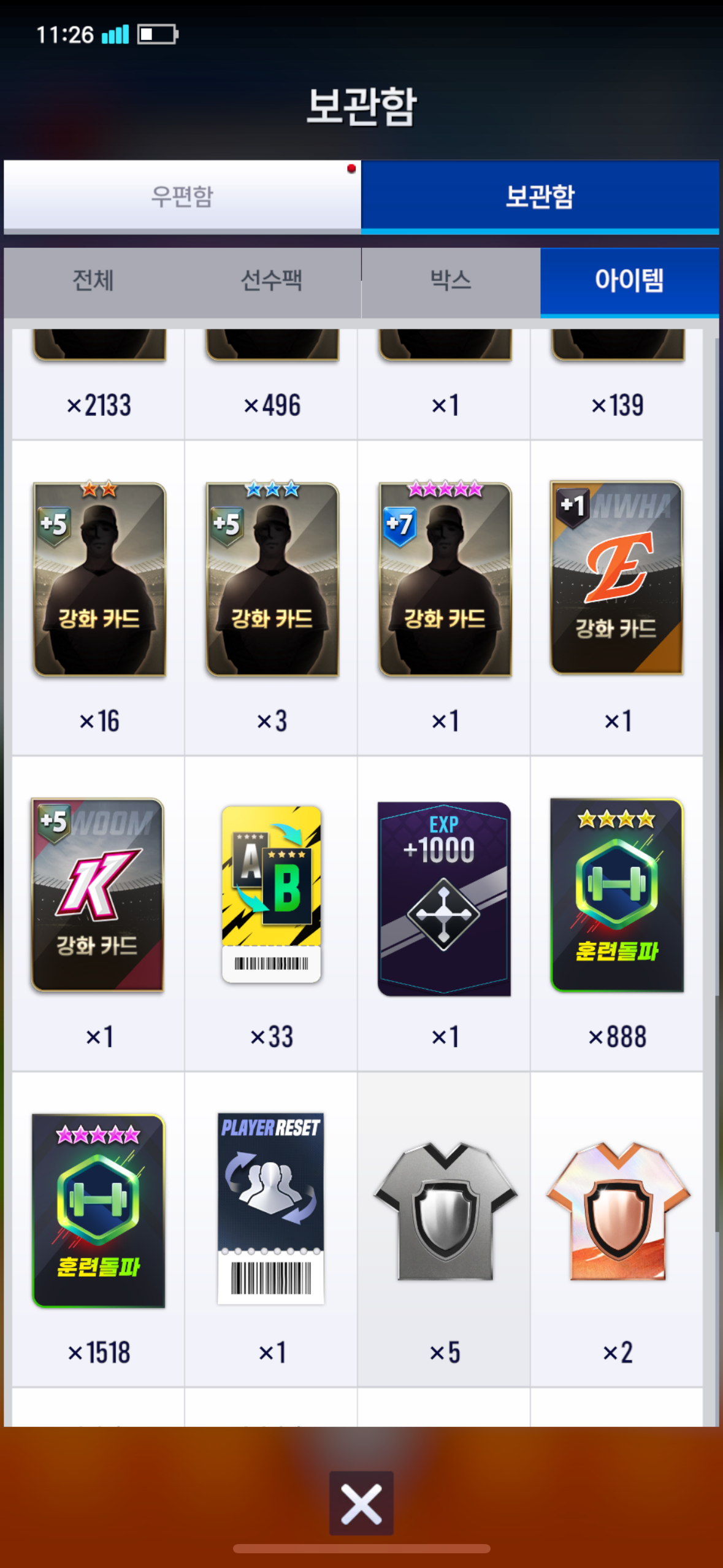Open the two-star +5 강화 카드

click(99, 580)
